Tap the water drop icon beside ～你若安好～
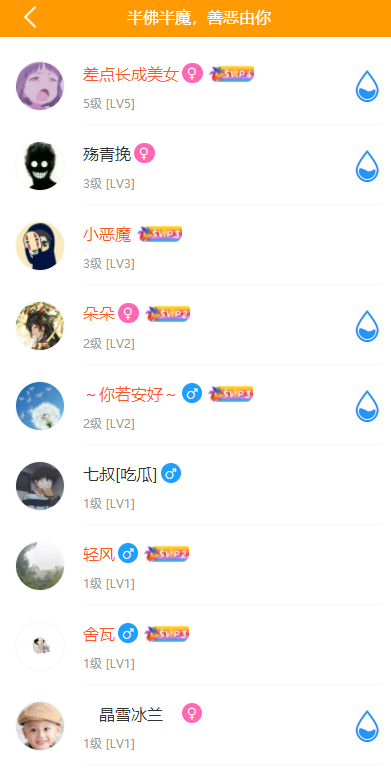 (x=367, y=406)
